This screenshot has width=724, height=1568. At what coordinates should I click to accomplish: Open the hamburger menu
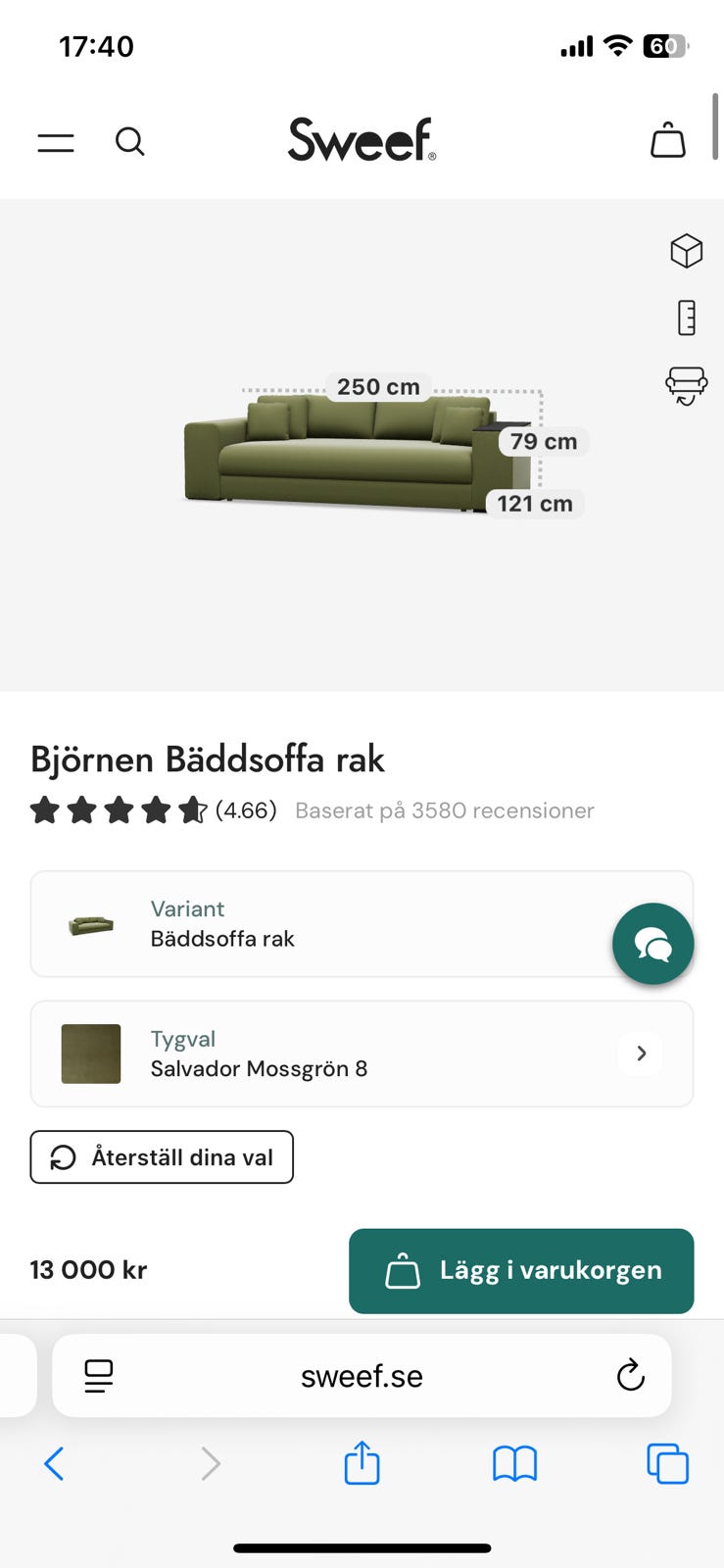click(56, 143)
